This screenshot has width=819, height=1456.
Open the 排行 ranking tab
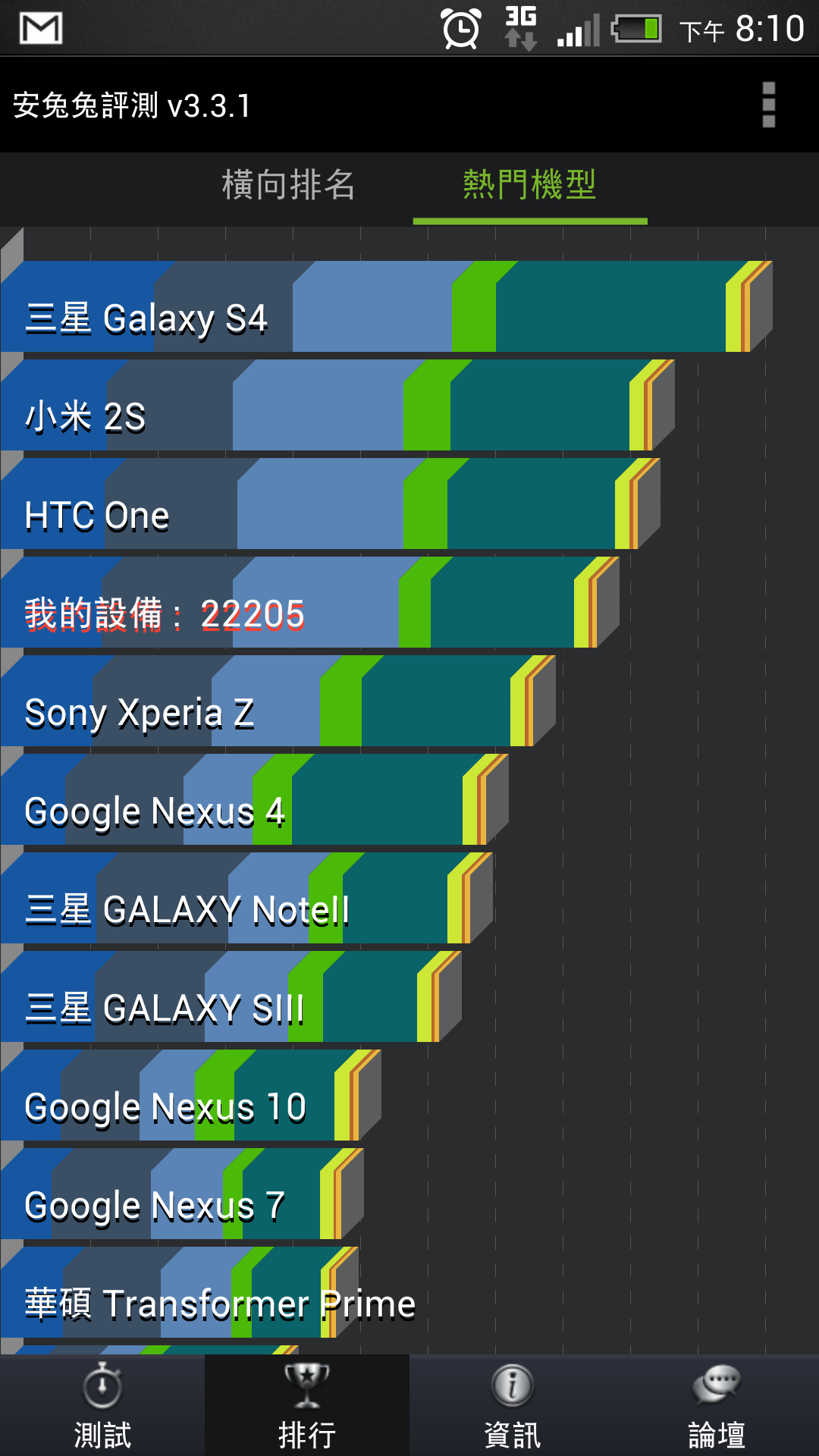(307, 1405)
